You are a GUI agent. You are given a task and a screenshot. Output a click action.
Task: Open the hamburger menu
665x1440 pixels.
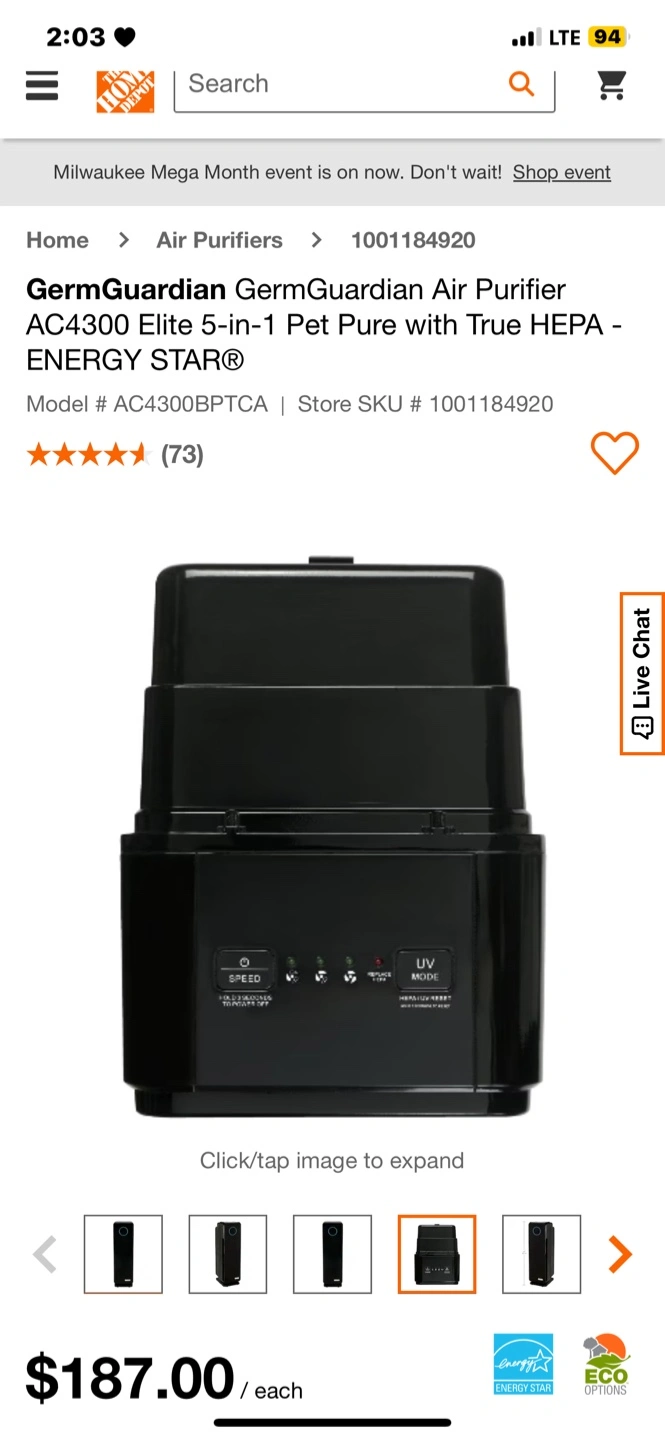42,85
